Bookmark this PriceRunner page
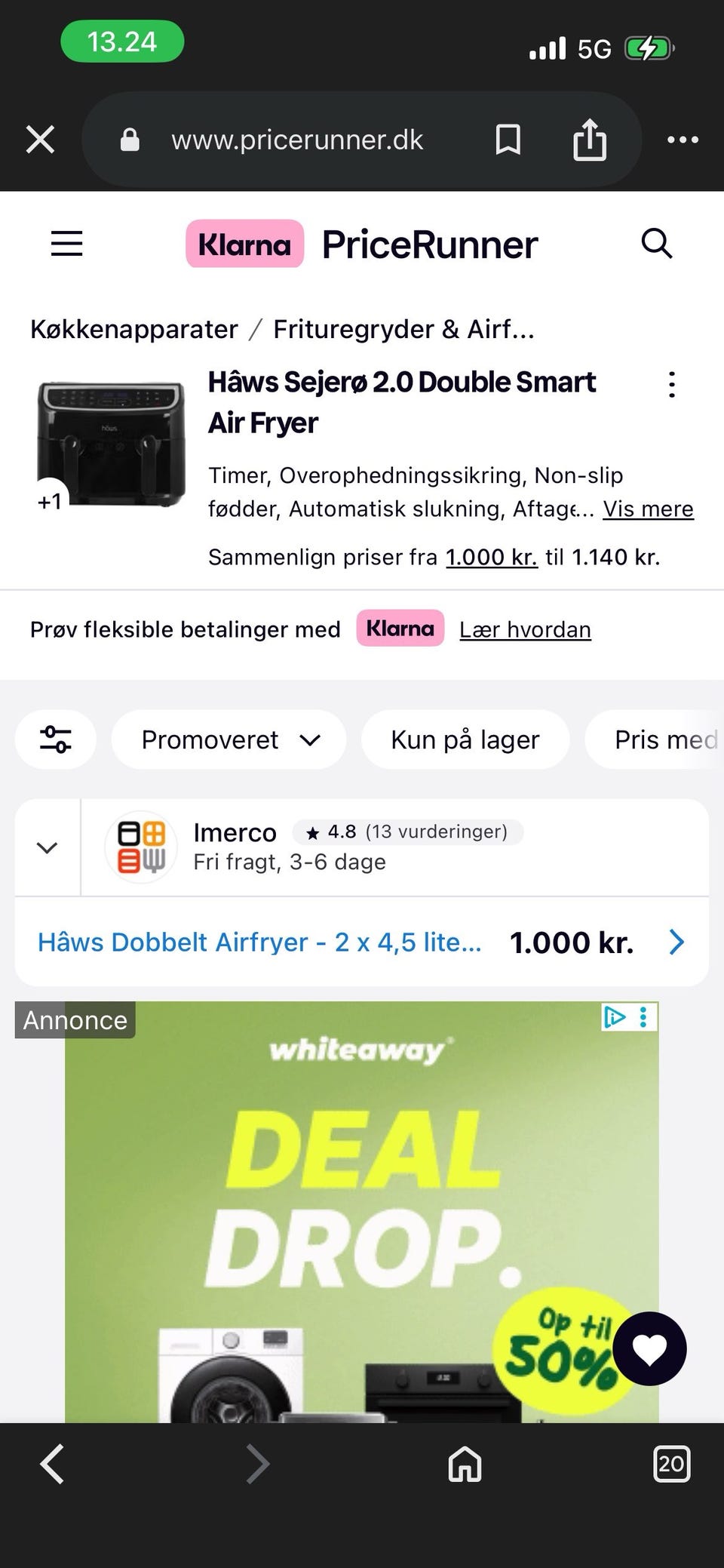724x1568 pixels. coord(508,140)
